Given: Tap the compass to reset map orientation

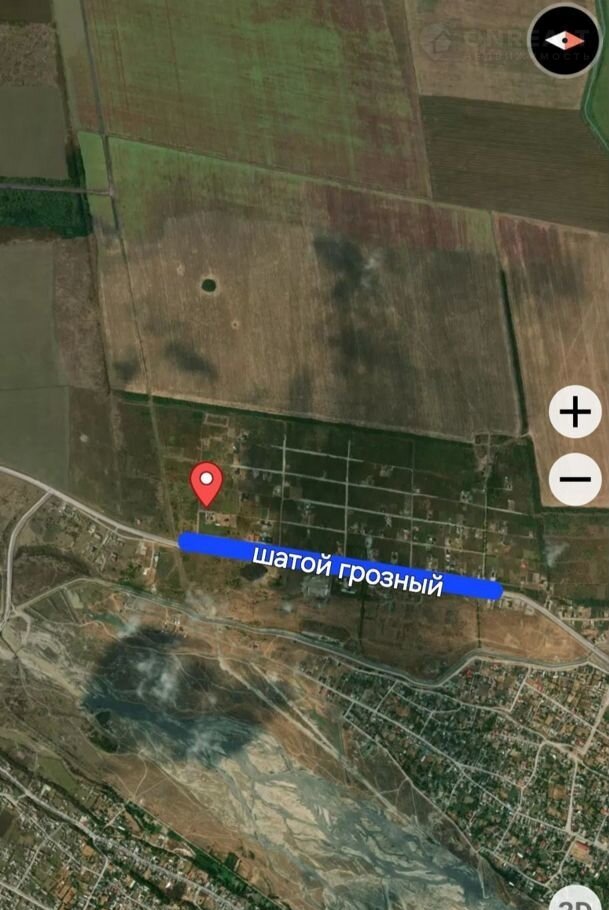Looking at the screenshot, I should point(565,40).
